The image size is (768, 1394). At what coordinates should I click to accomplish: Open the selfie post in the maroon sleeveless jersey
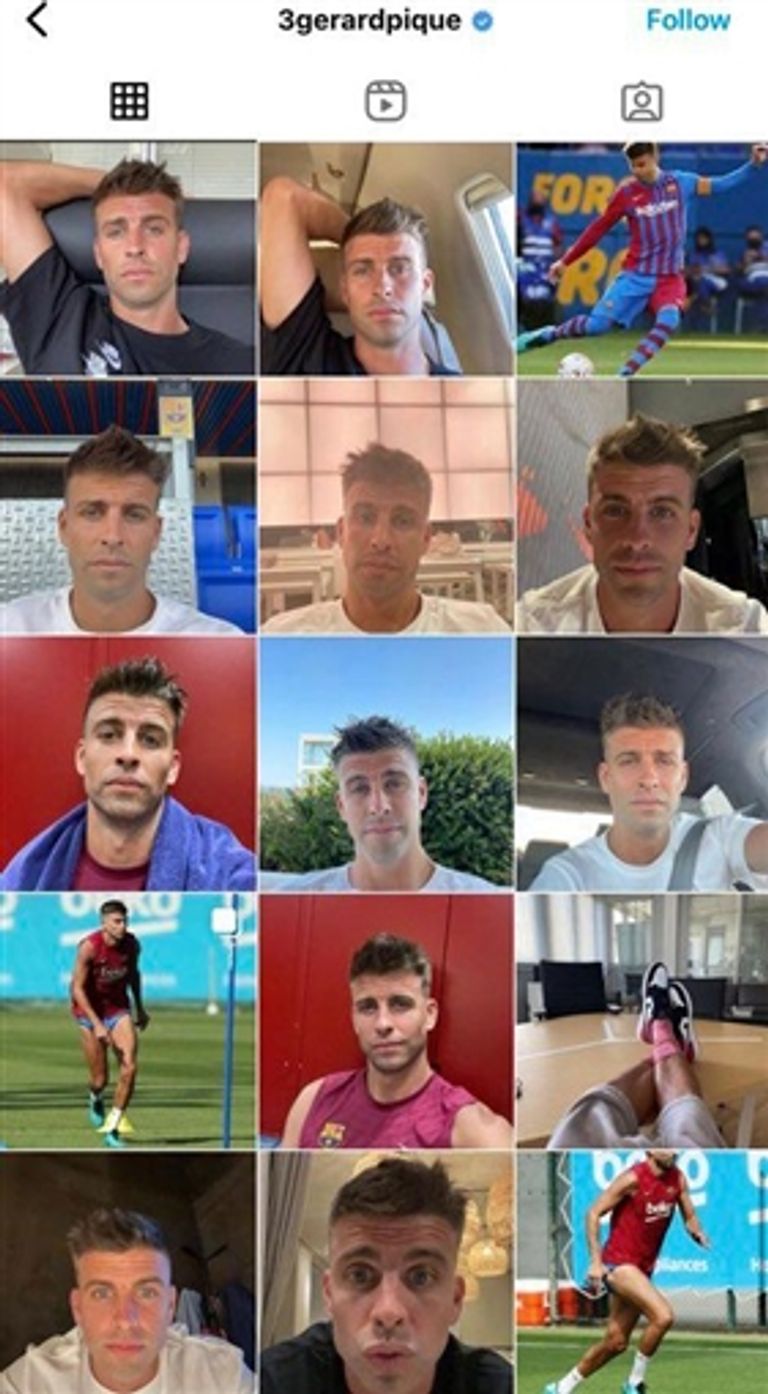click(x=386, y=1020)
